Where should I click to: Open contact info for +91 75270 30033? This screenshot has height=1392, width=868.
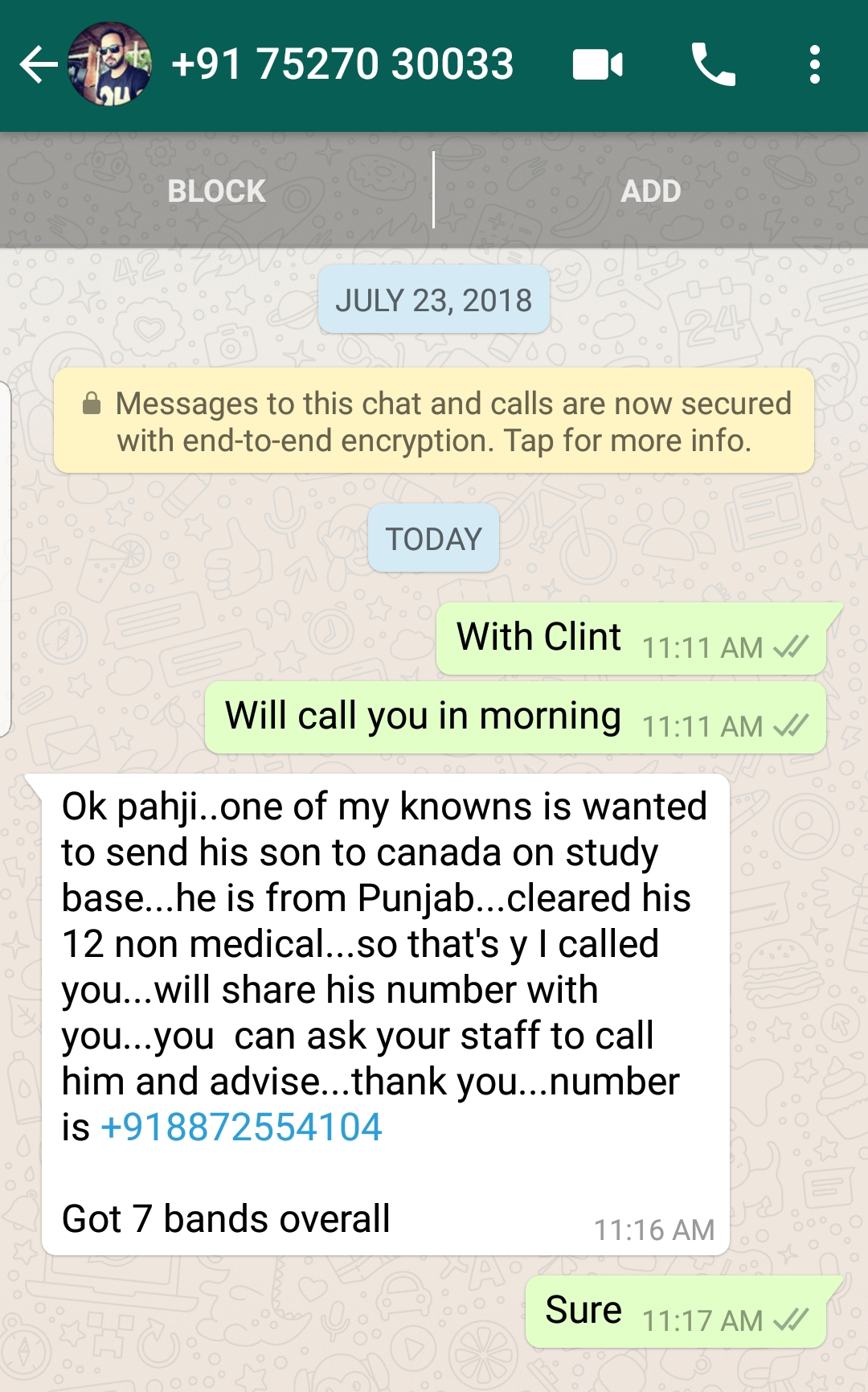342,64
